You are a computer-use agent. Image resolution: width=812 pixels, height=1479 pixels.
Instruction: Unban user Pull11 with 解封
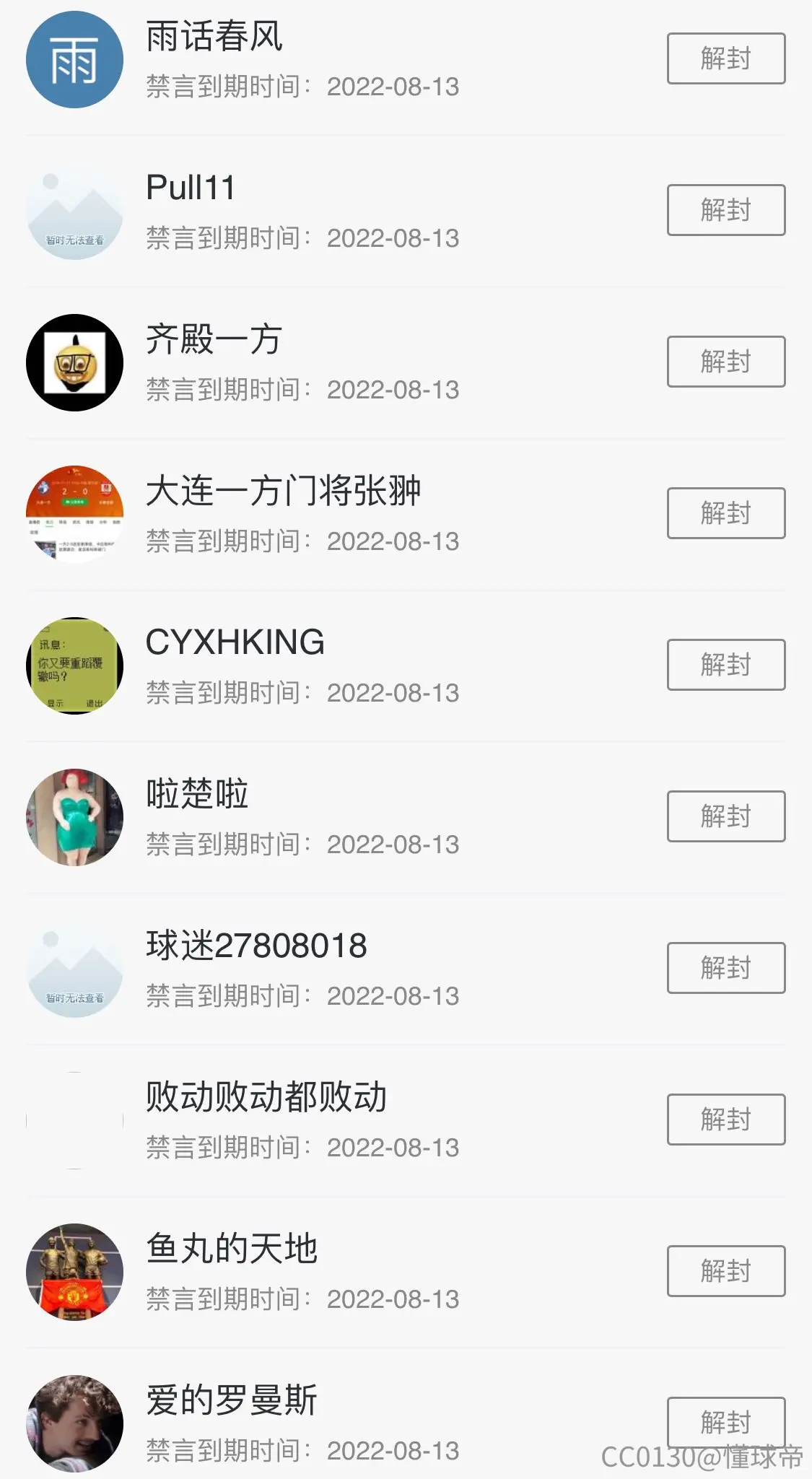point(726,210)
